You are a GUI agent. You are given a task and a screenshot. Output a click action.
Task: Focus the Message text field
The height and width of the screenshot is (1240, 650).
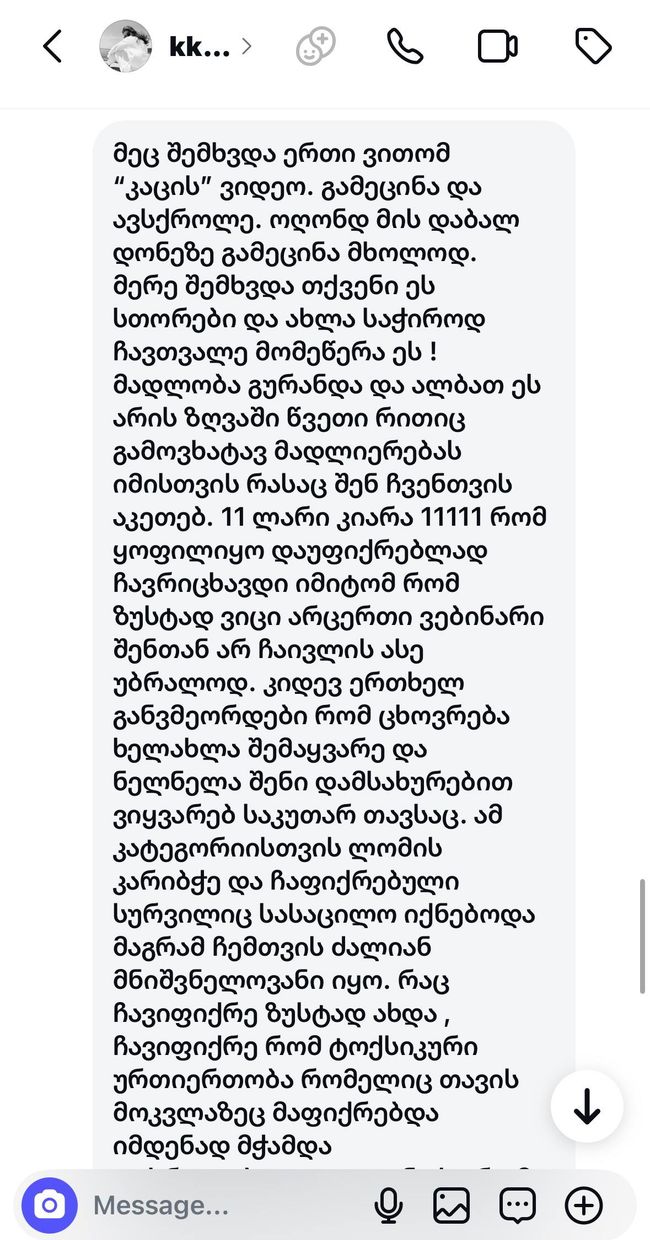click(x=225, y=1206)
